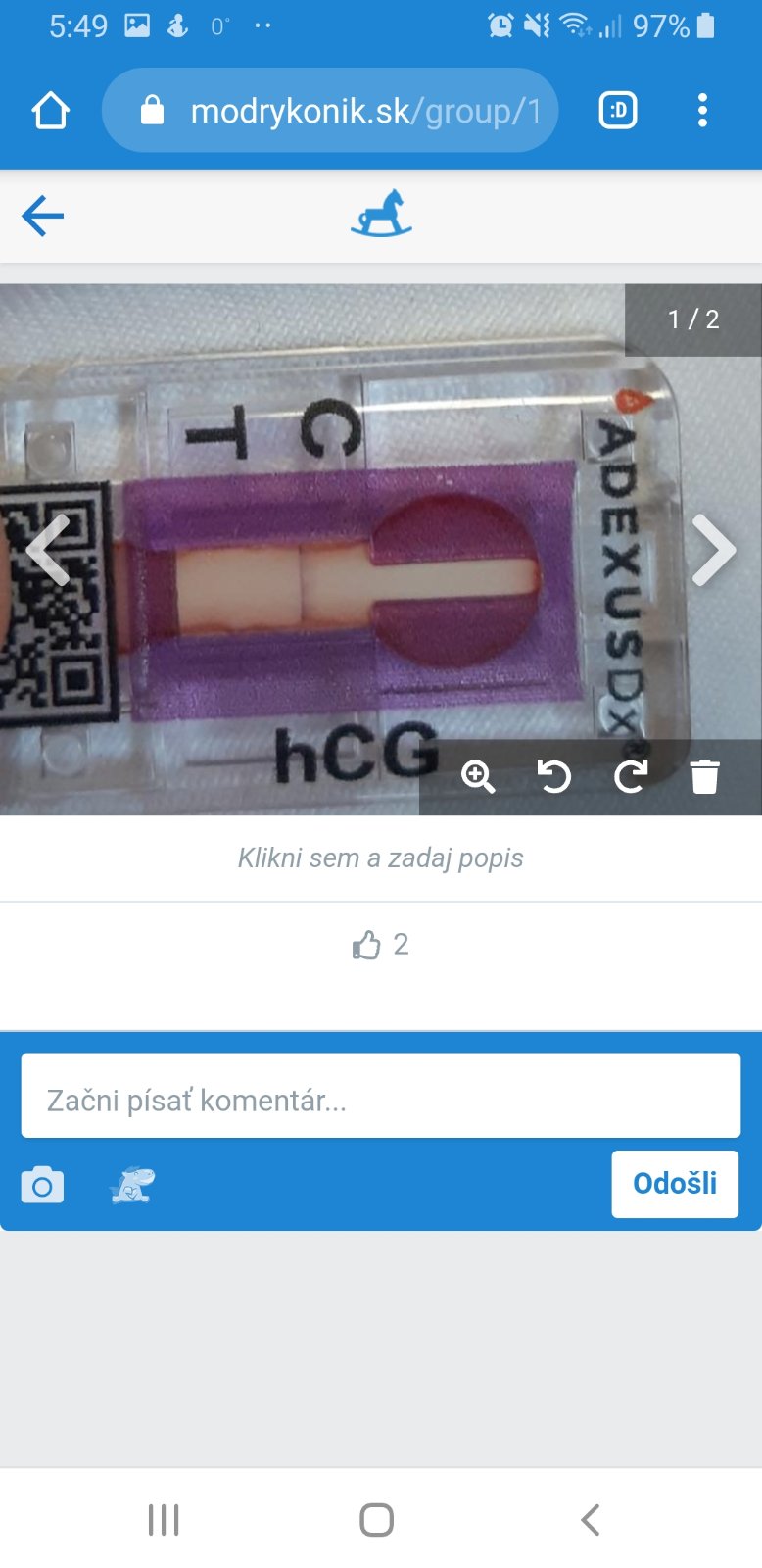
Task: Add a description via 'Klikni sem a zadaj popis'
Action: (x=380, y=857)
